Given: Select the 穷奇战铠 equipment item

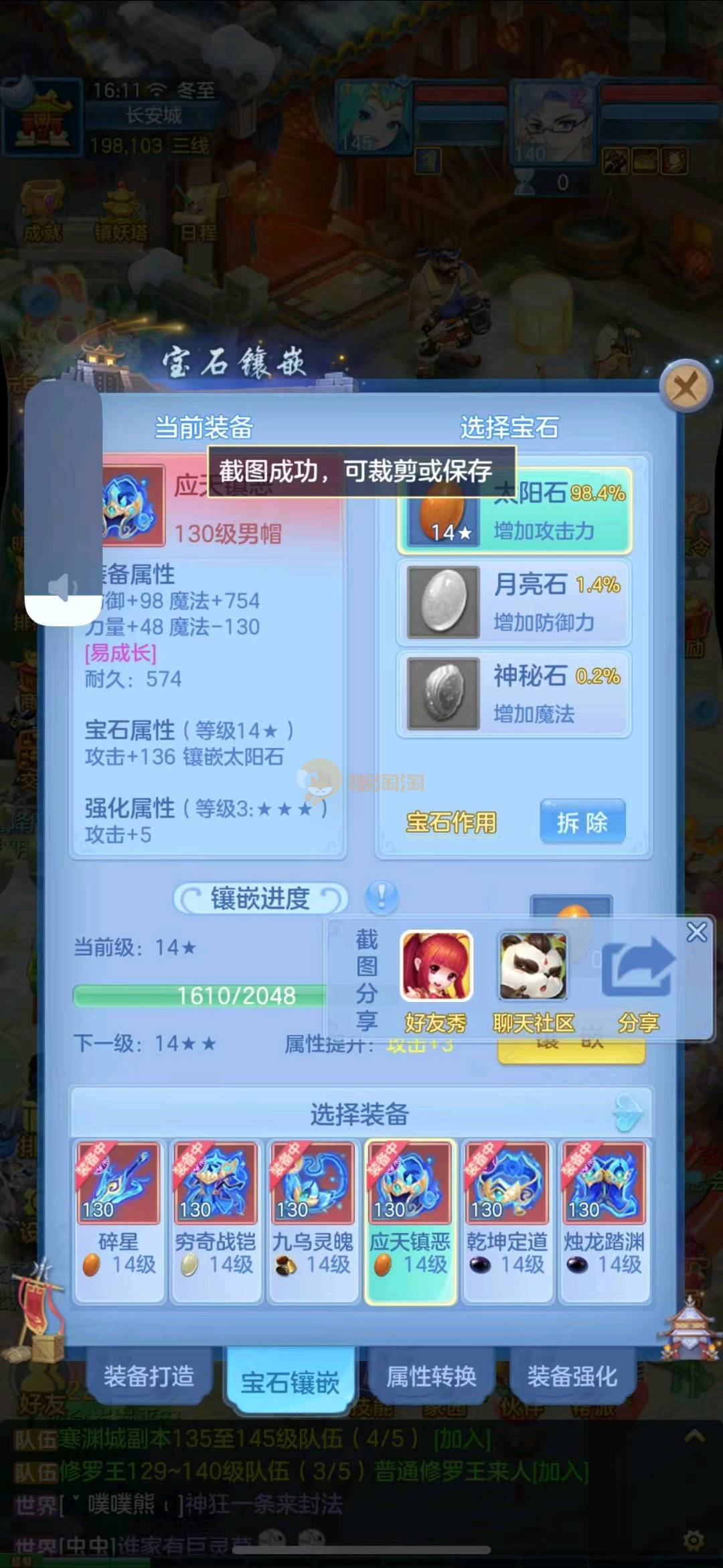Looking at the screenshot, I should click(x=216, y=1222).
